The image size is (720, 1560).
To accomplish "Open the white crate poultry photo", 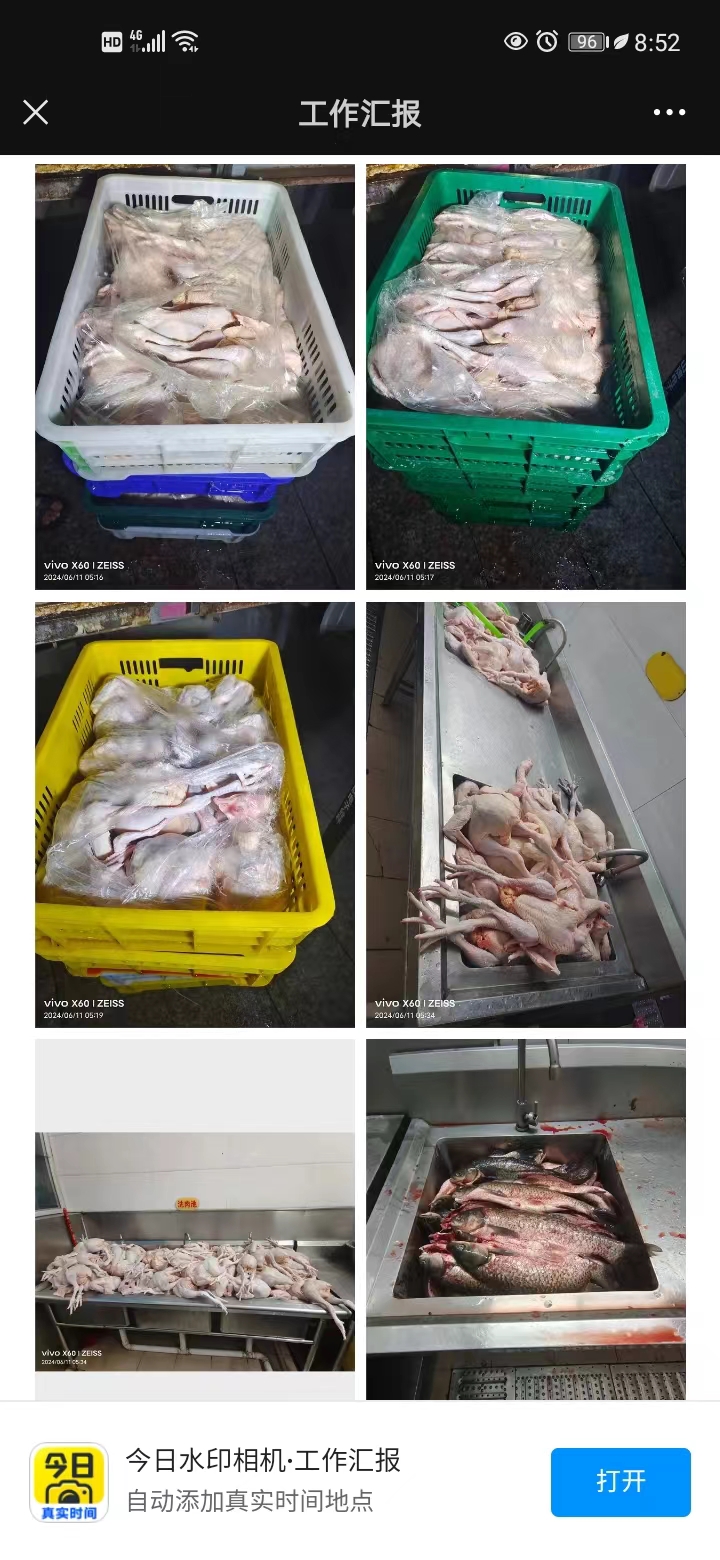I will 195,377.
